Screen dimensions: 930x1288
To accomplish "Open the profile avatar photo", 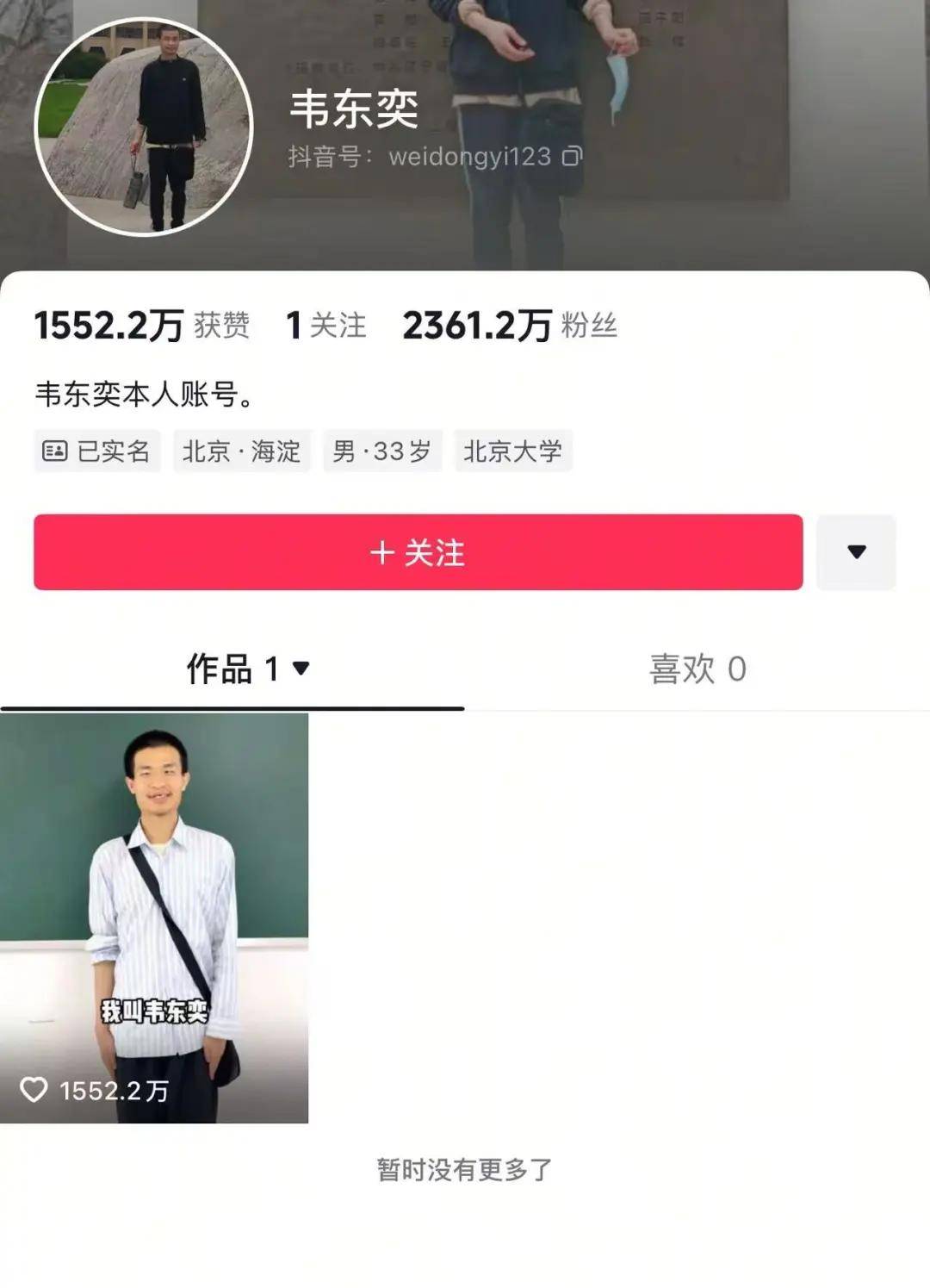I will pos(144,127).
